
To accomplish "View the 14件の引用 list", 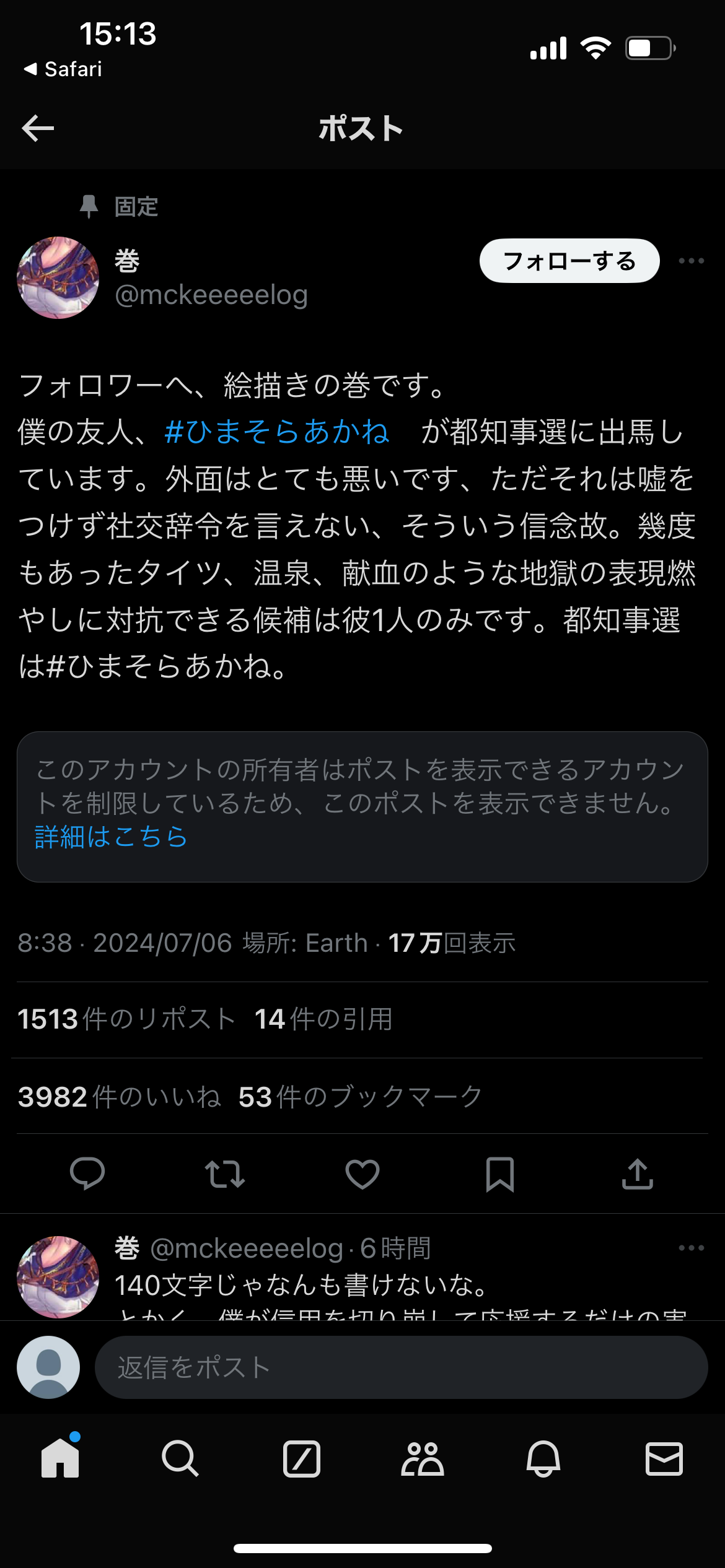I will tap(323, 1019).
